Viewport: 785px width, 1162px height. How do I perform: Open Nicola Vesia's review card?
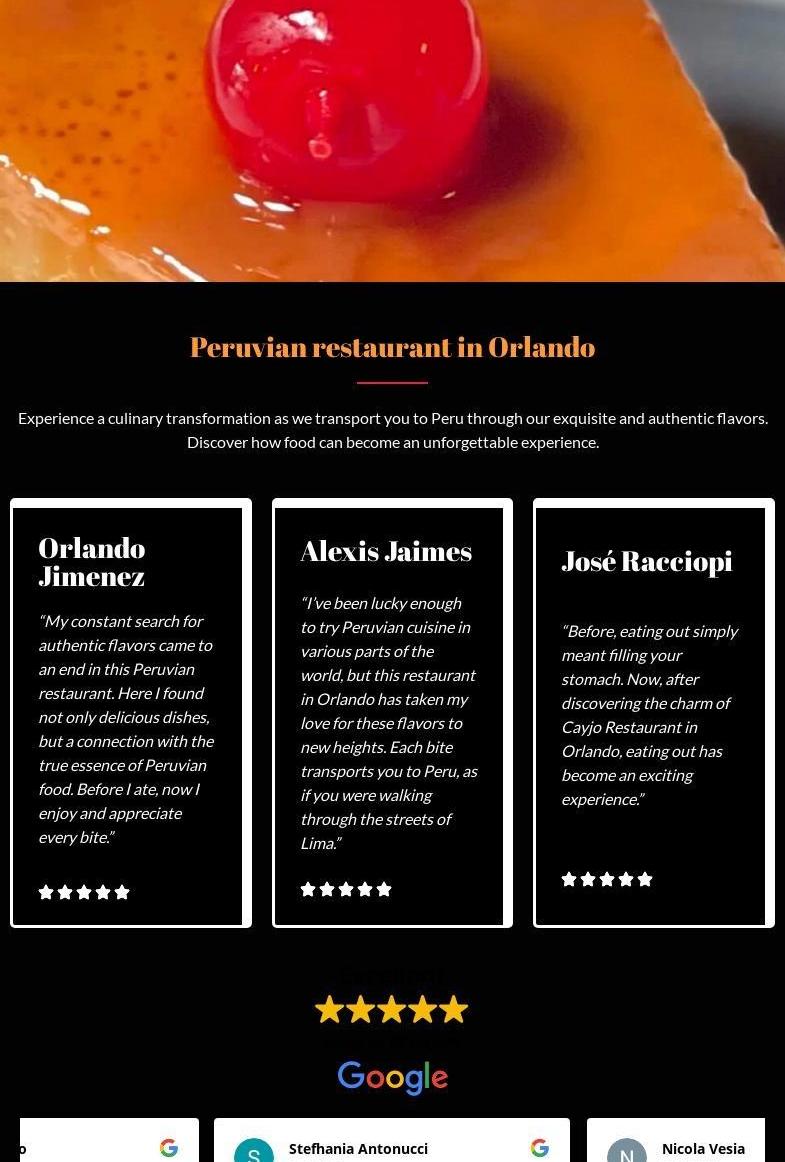pos(702,1149)
